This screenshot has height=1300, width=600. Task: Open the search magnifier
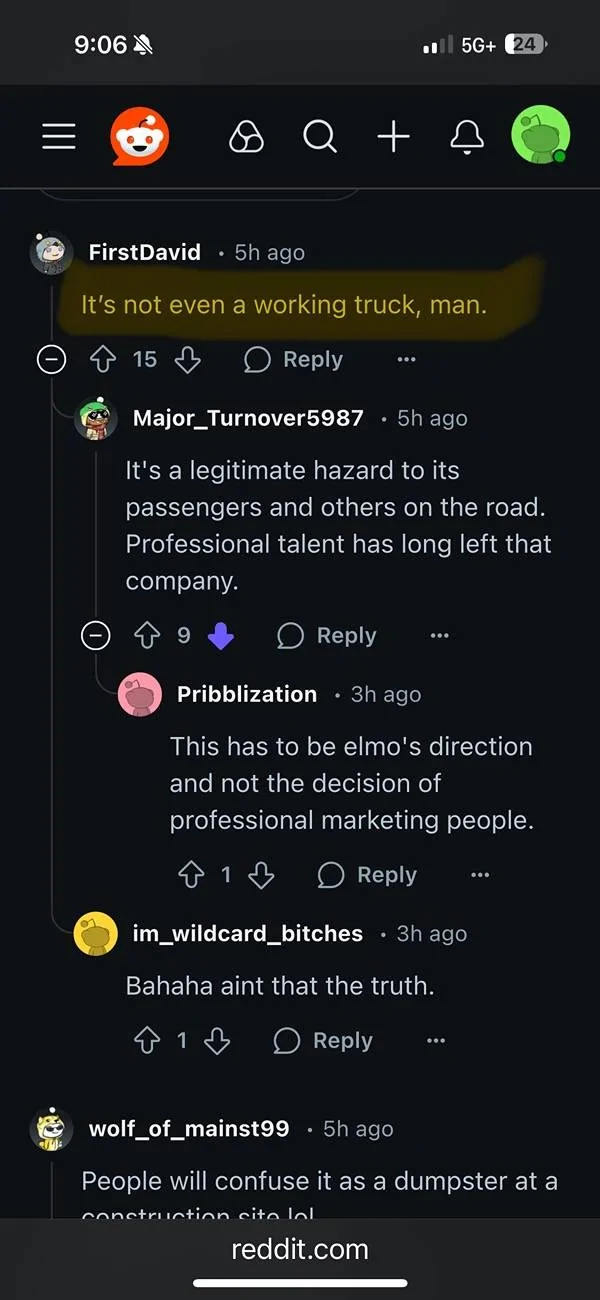tap(319, 136)
